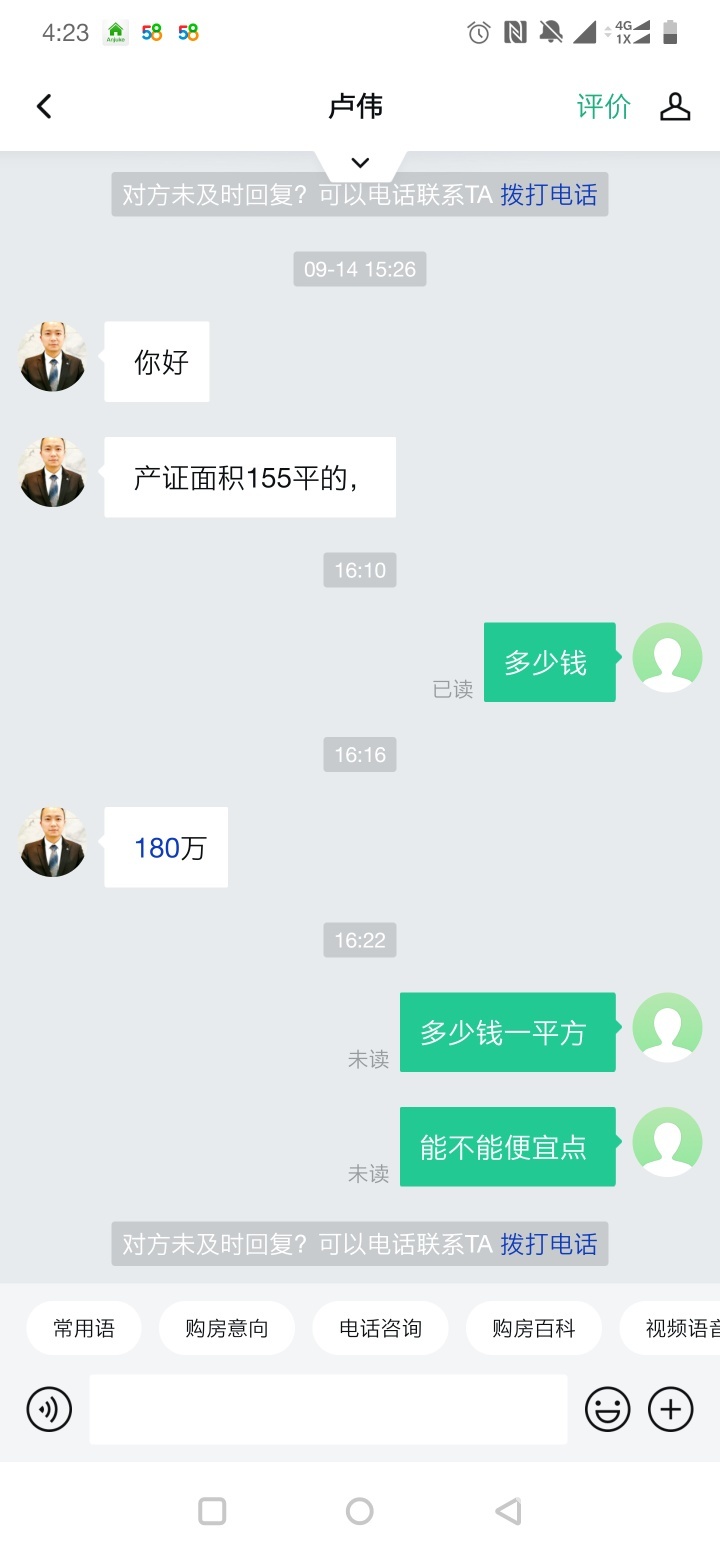Tap the system home button

pyautogui.click(x=360, y=1511)
